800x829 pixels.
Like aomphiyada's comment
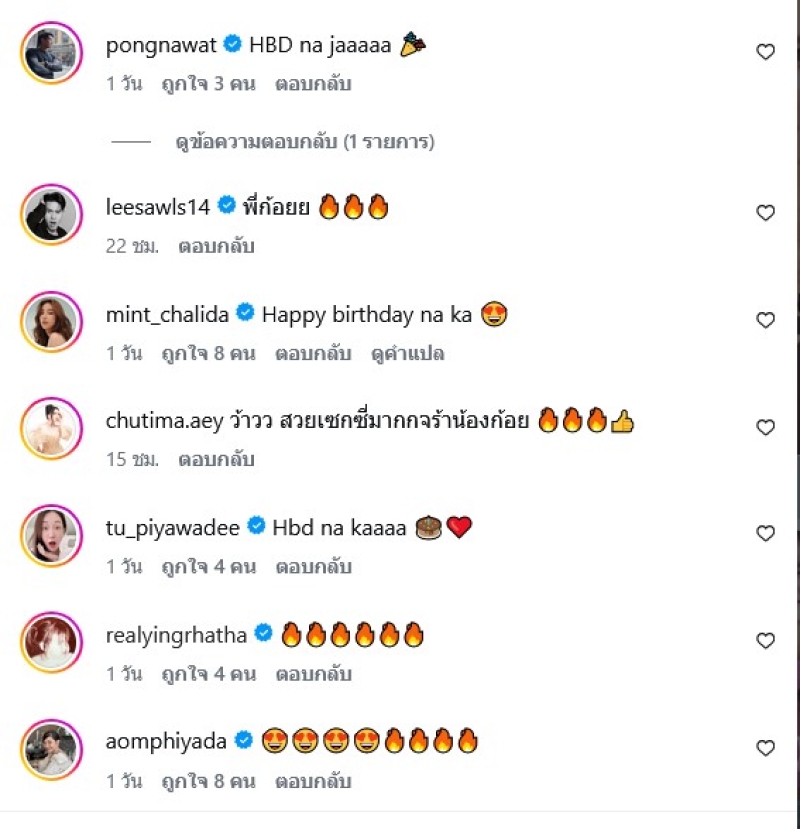[765, 748]
